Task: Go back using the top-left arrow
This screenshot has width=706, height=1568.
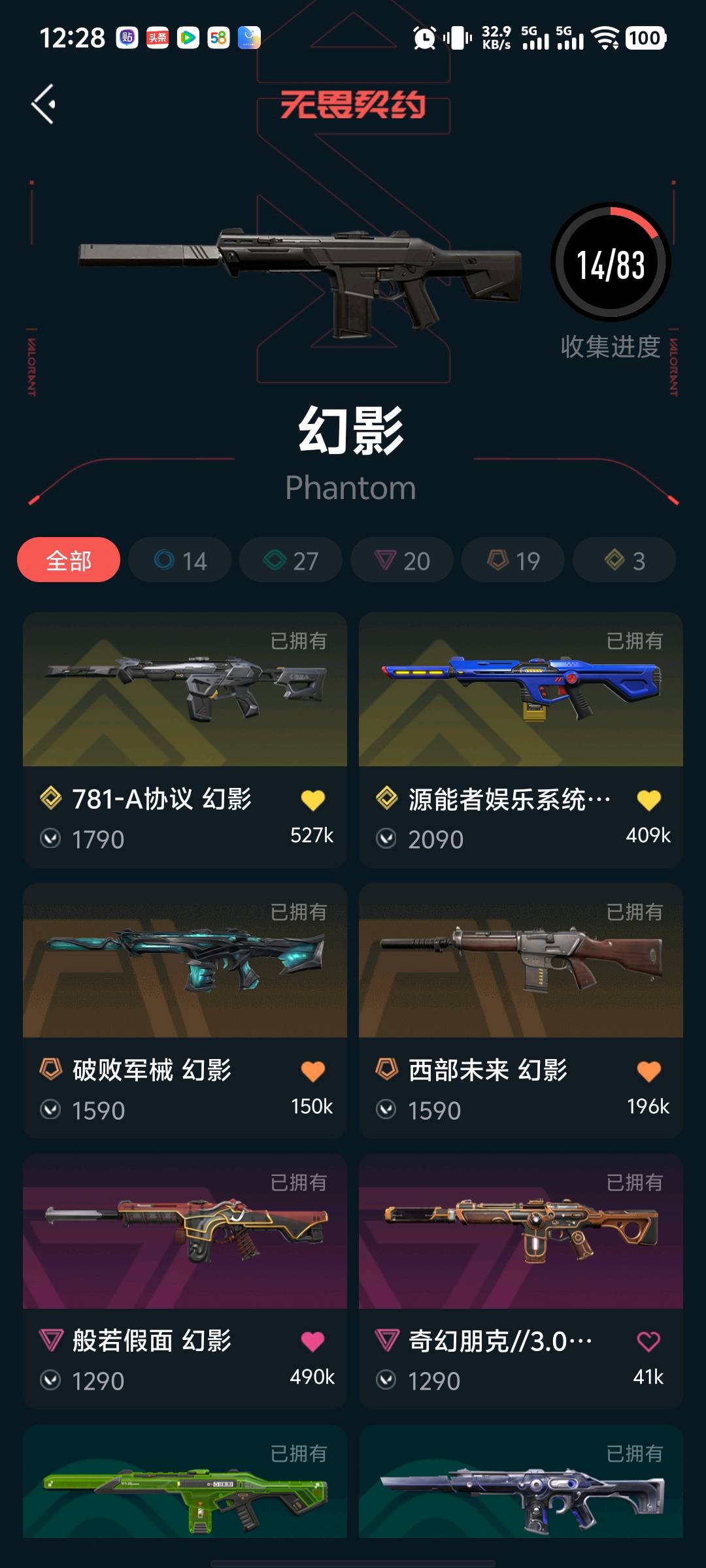Action: coord(44,104)
